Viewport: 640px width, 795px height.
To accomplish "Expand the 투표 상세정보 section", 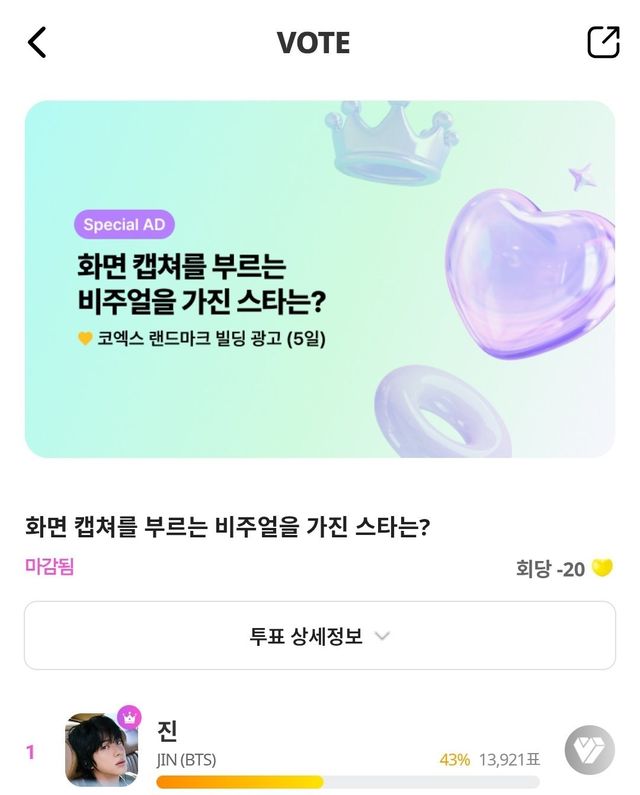I will pos(320,636).
